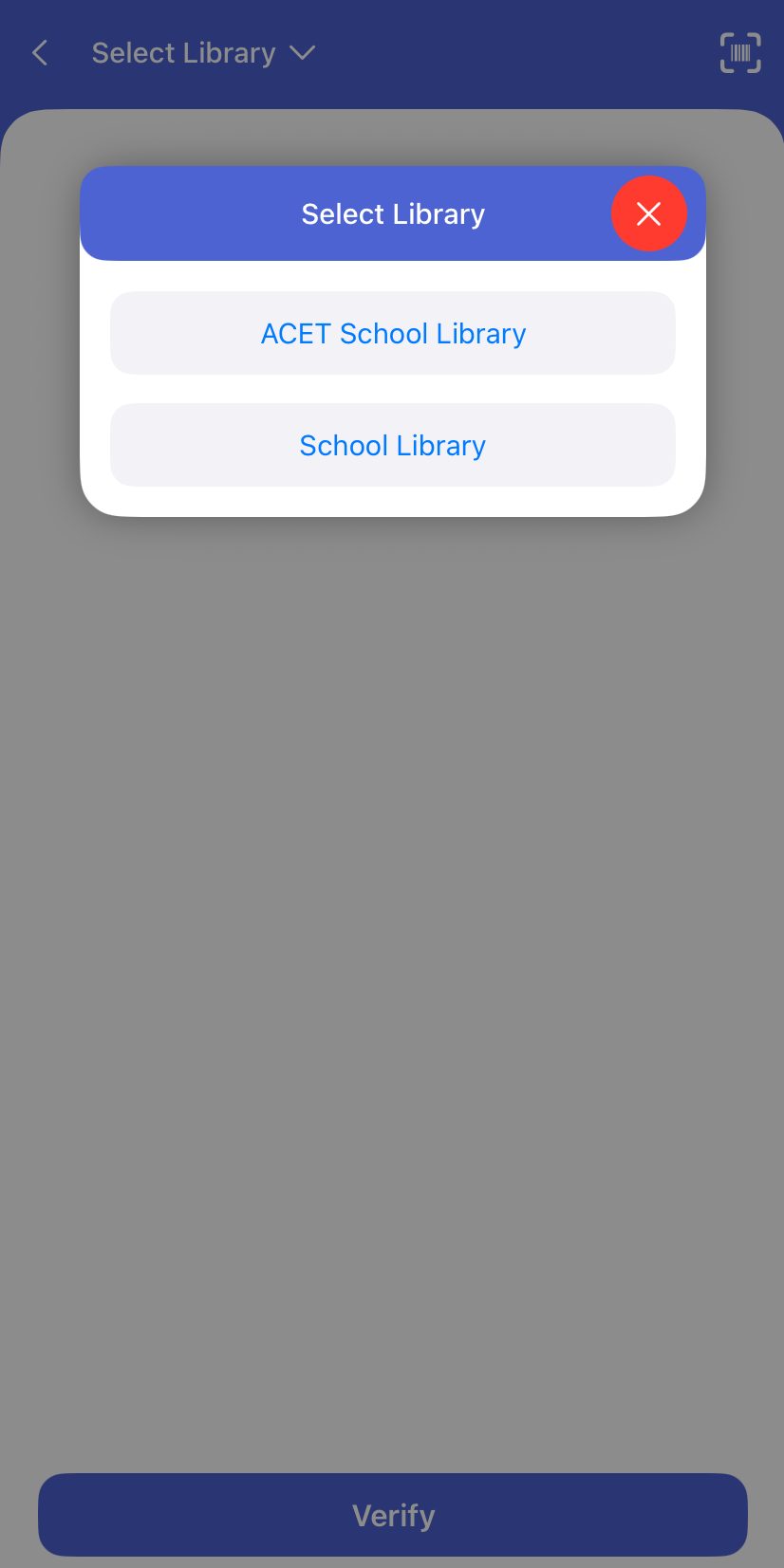
Task: Choose ACET School Library
Action: click(x=393, y=333)
